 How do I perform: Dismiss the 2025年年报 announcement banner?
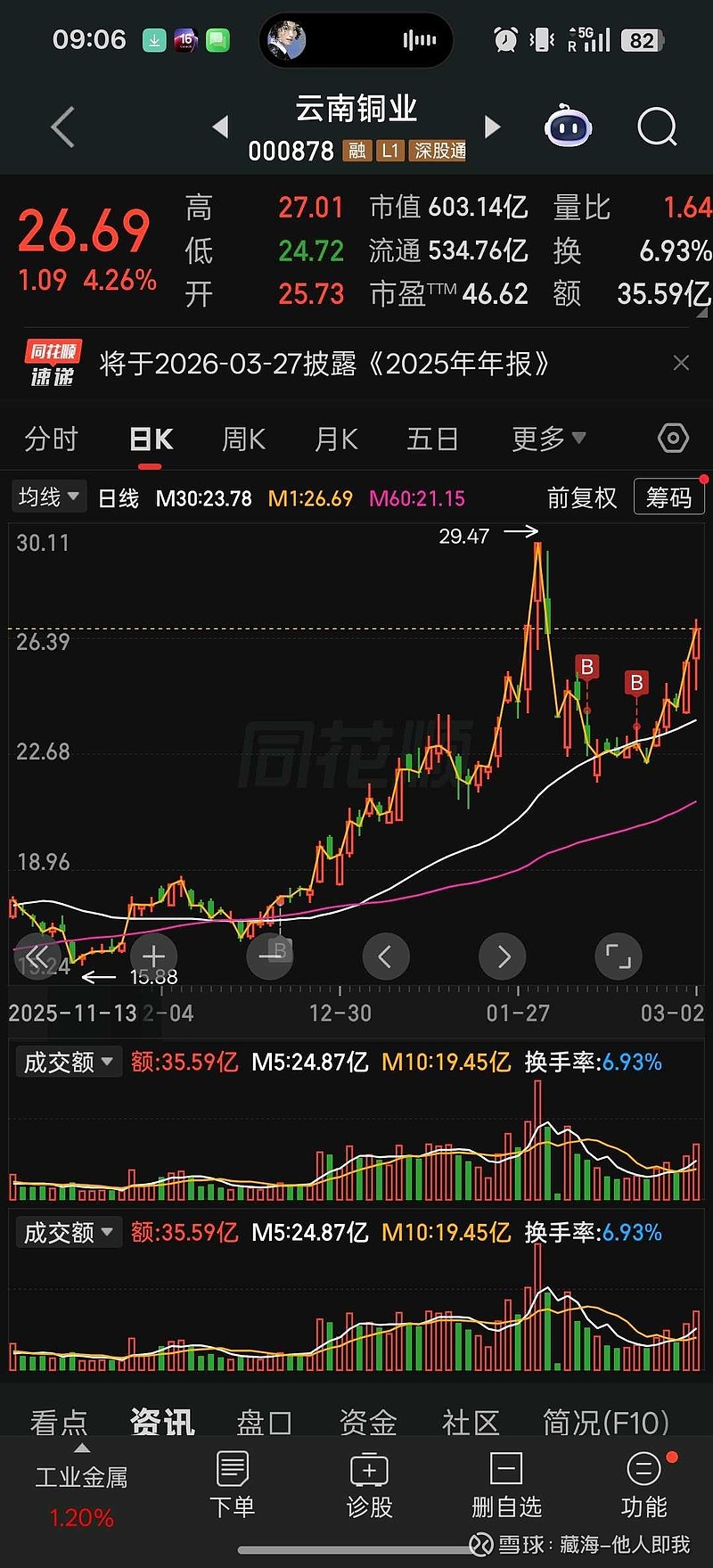[x=681, y=363]
